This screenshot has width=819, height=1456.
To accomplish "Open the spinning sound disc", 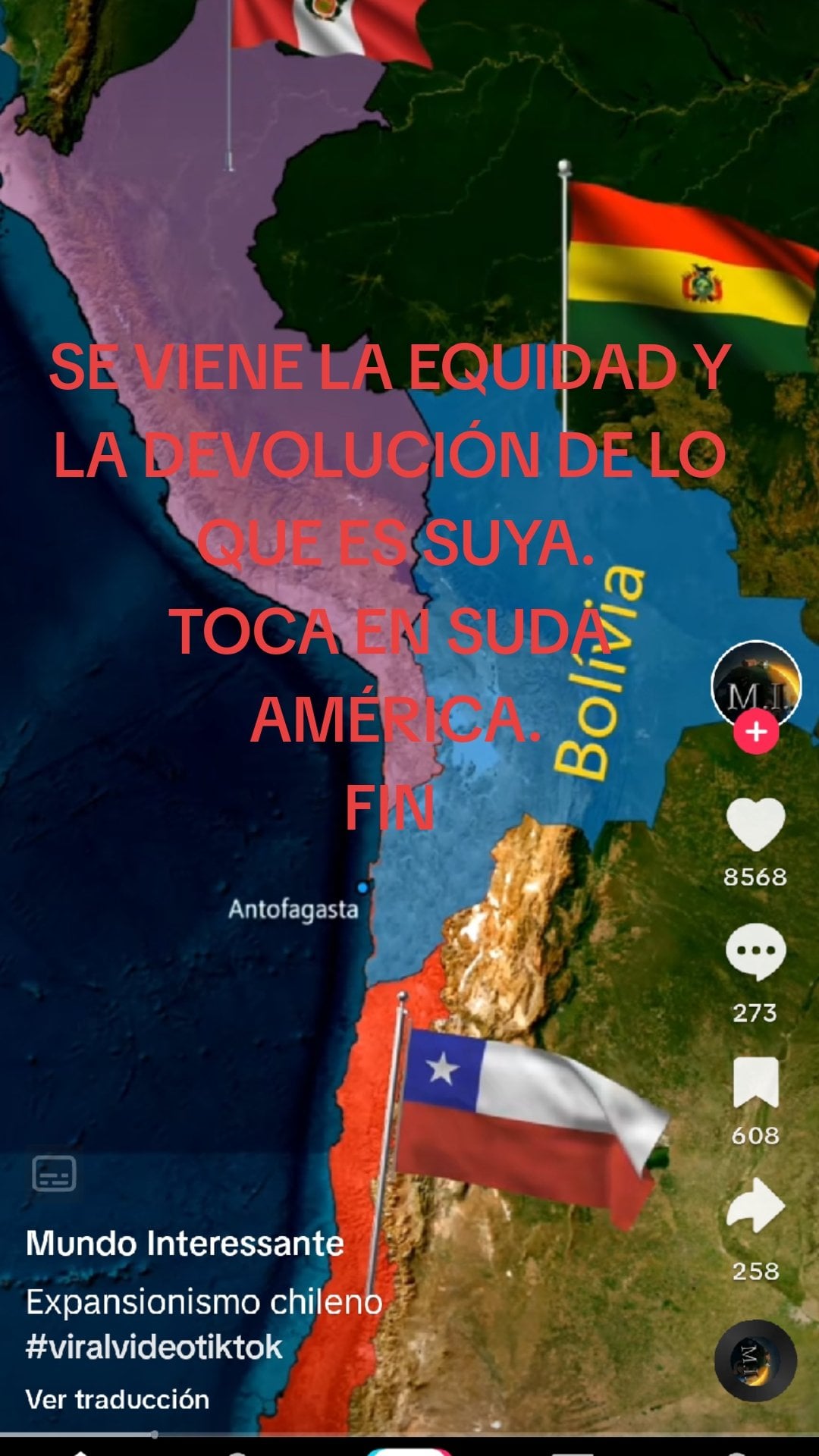I will click(755, 1361).
